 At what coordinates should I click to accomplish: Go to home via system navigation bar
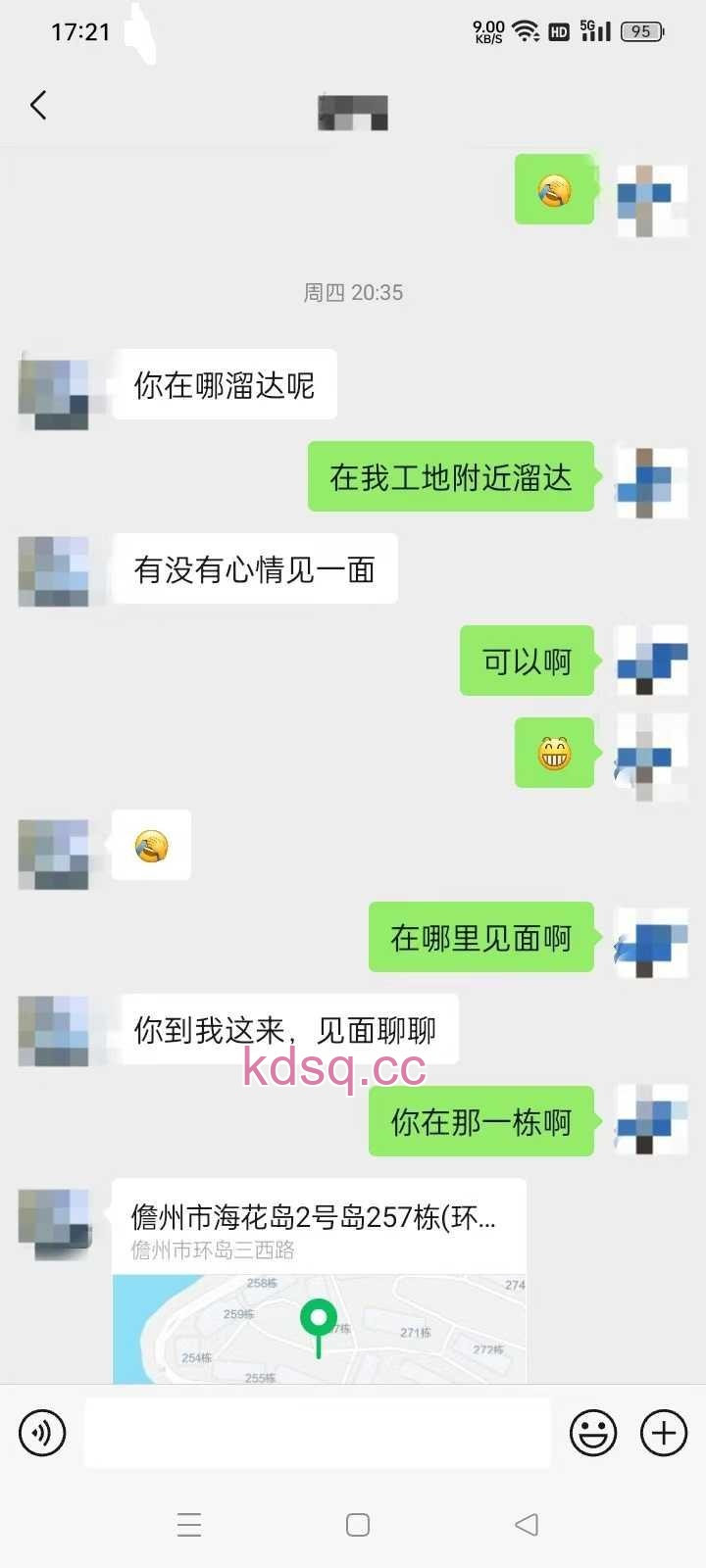click(358, 1525)
